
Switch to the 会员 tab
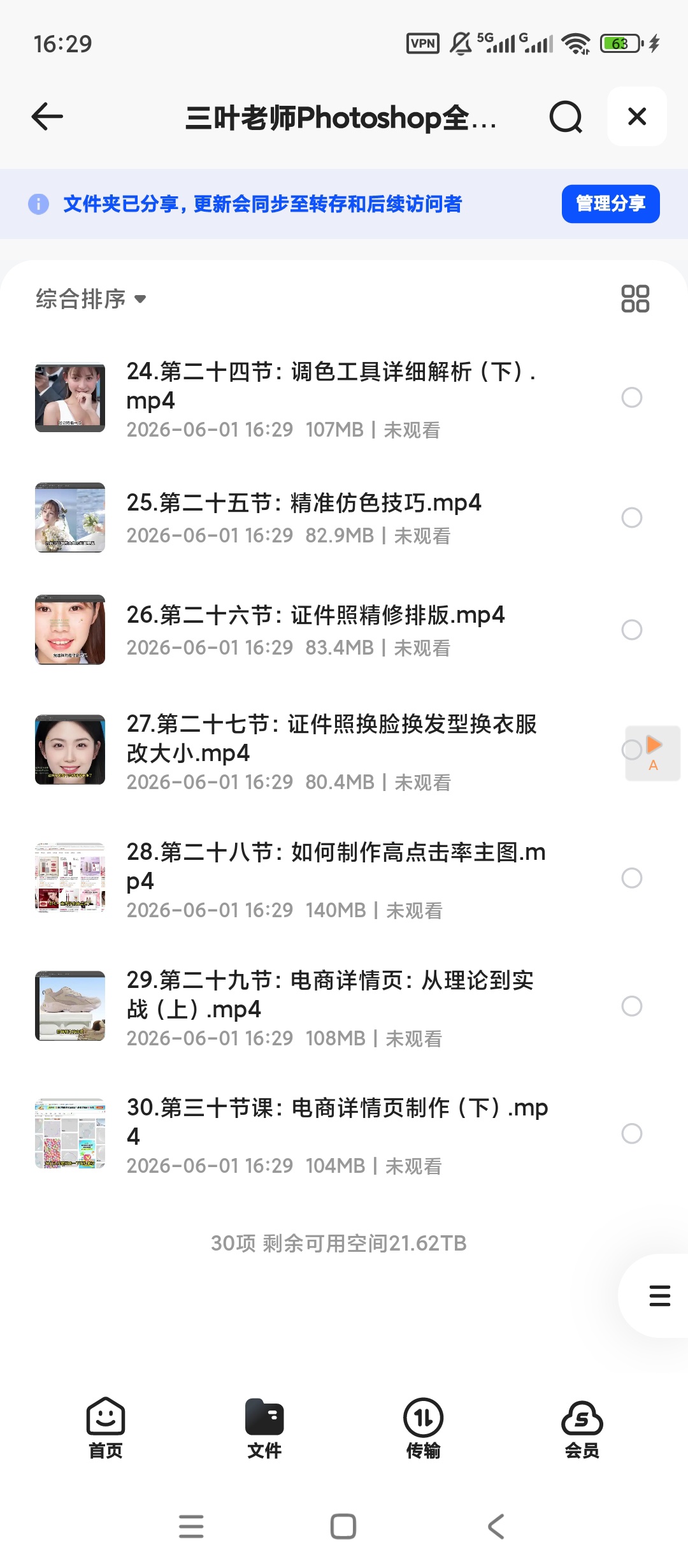click(x=582, y=1428)
